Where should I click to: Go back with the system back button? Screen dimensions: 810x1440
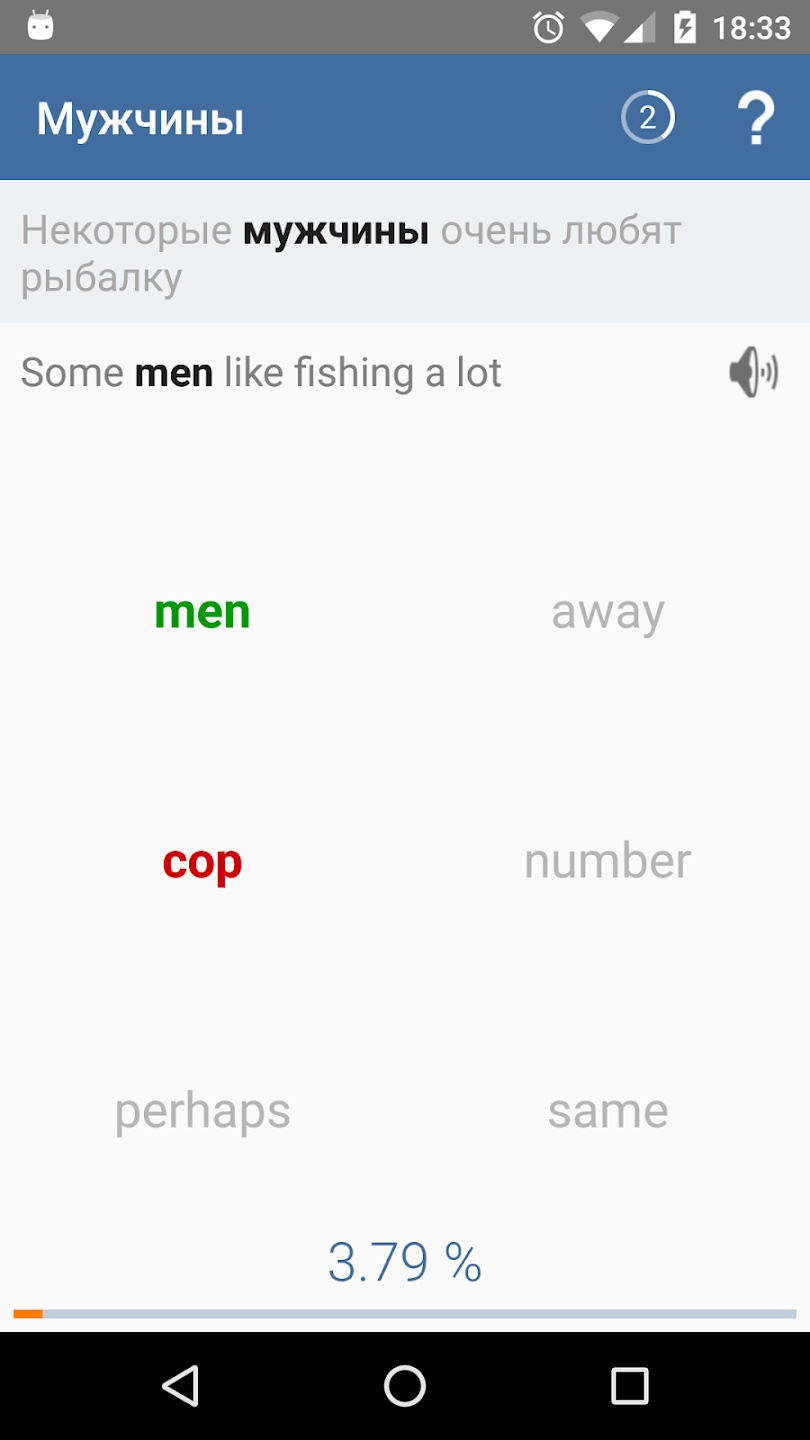pos(181,1386)
